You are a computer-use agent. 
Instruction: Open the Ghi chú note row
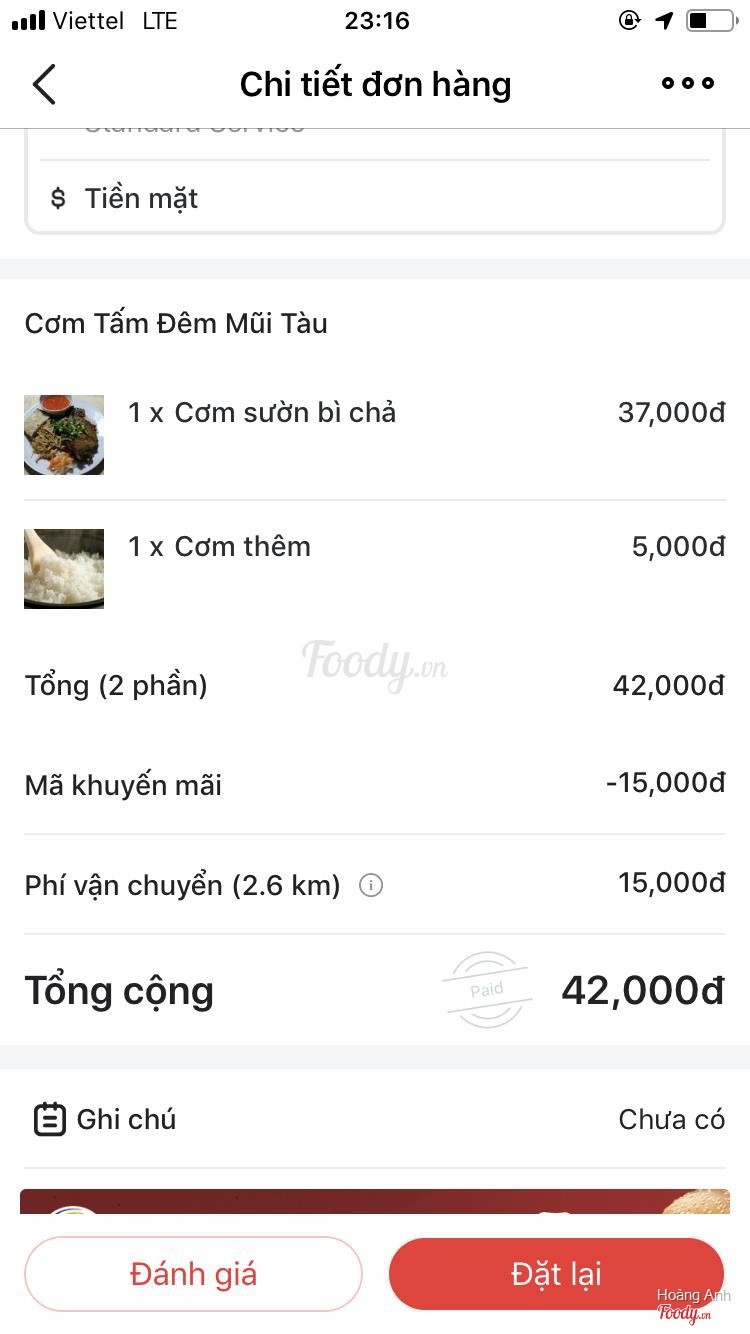[x=374, y=1119]
